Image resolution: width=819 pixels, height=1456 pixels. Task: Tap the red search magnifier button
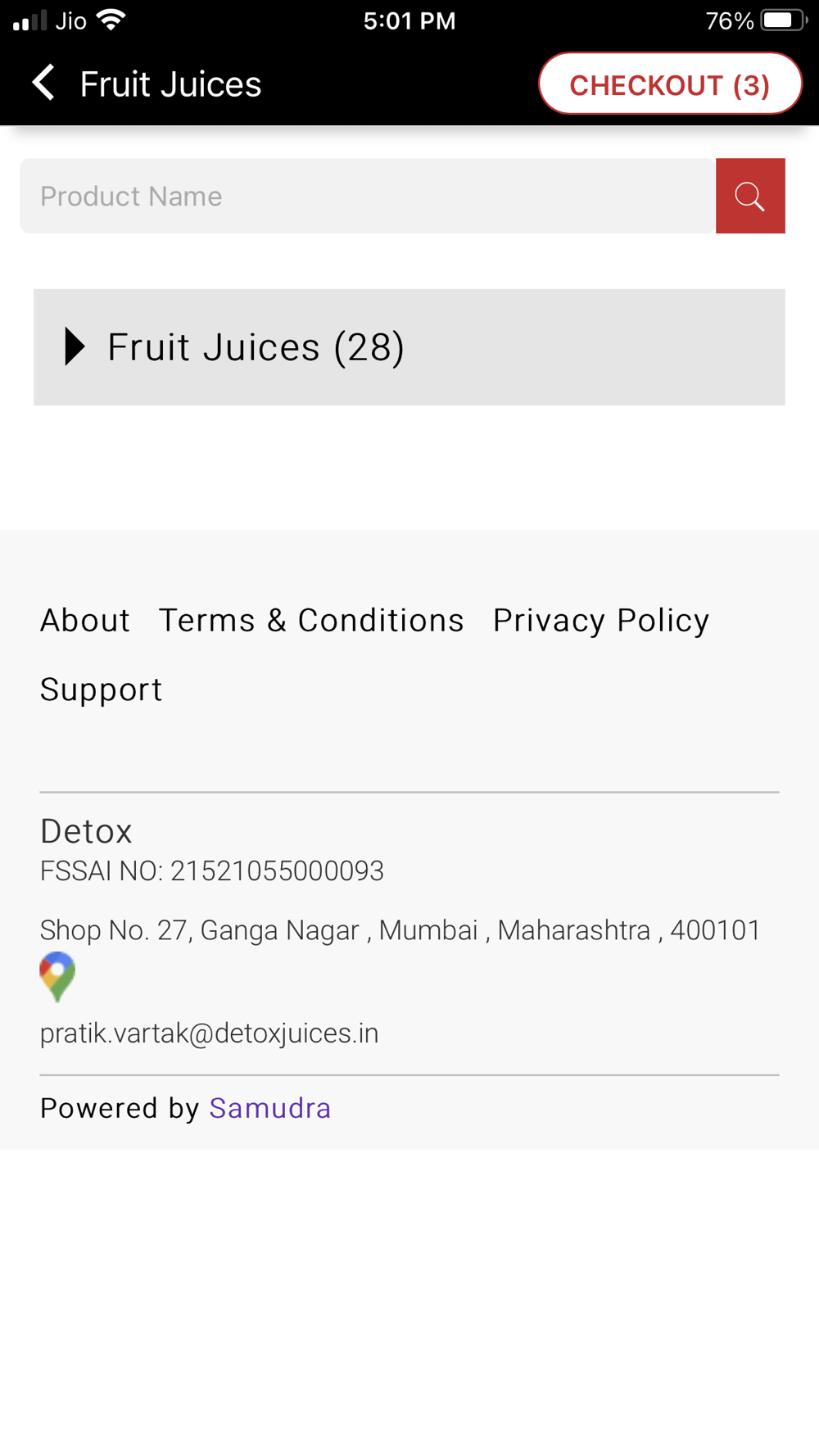(750, 196)
